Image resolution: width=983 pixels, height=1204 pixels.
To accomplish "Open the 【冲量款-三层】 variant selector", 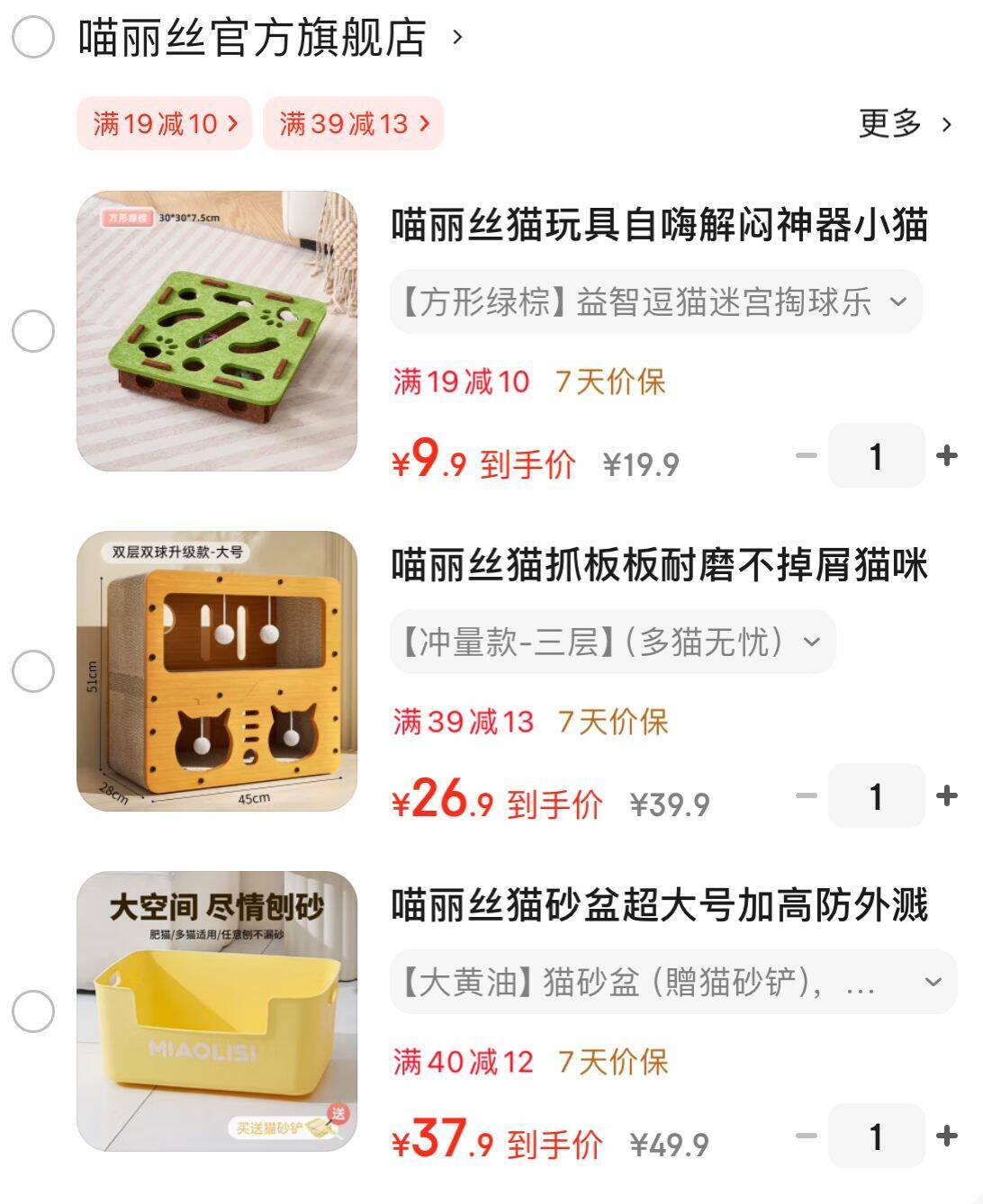I will [815, 642].
